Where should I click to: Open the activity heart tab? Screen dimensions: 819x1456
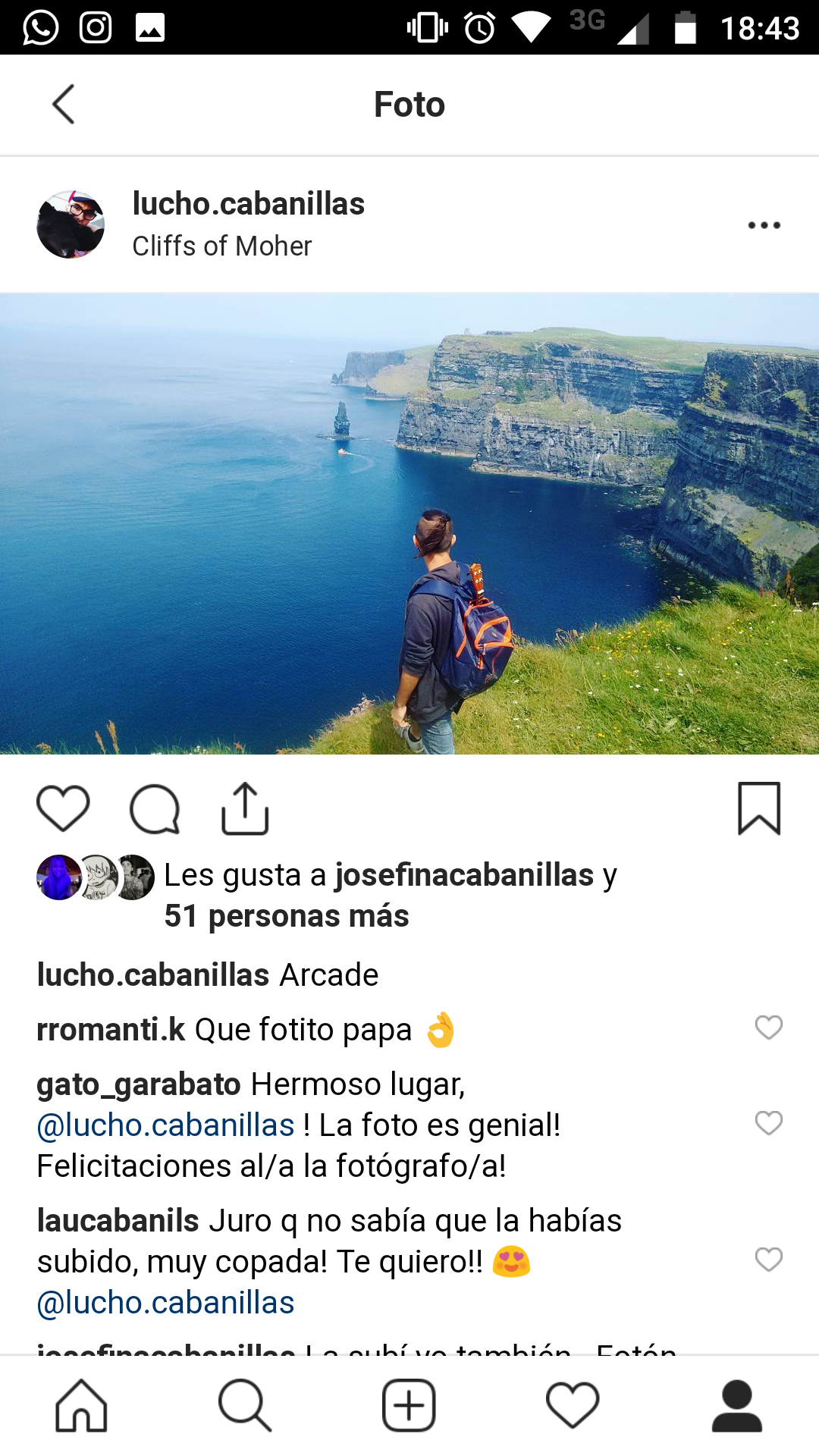[573, 1406]
